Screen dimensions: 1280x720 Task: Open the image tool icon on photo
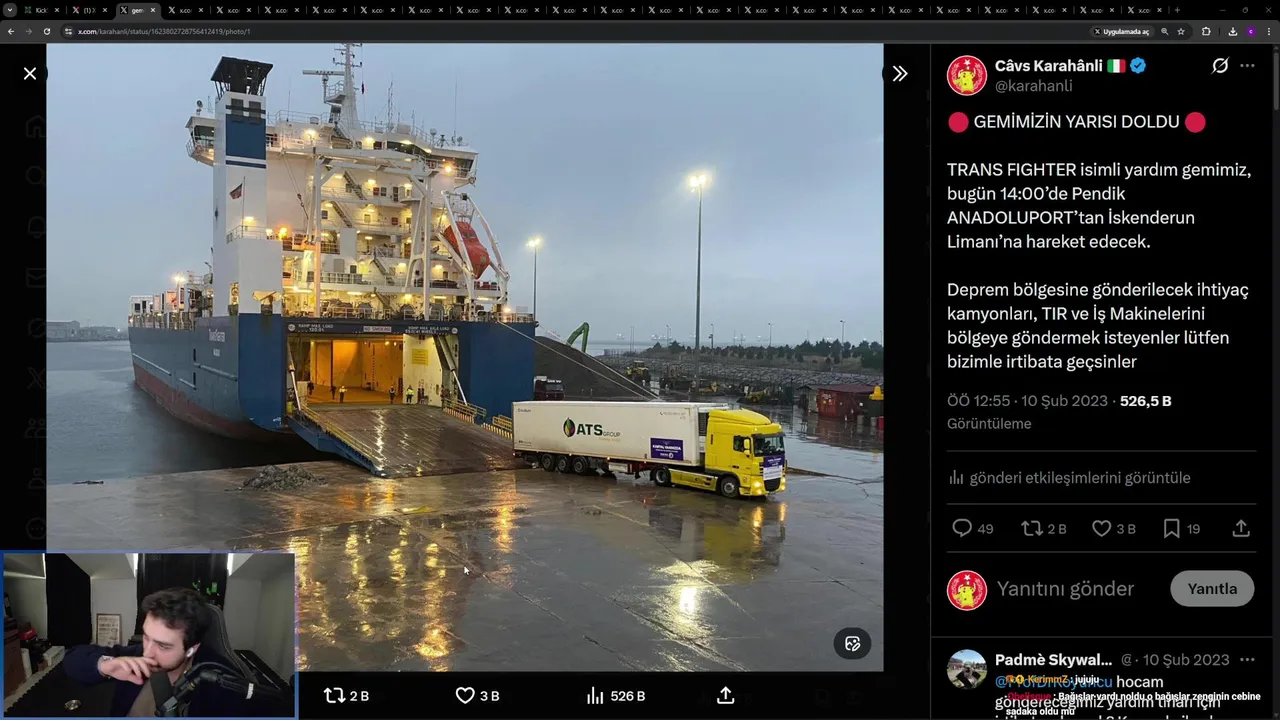[852, 644]
